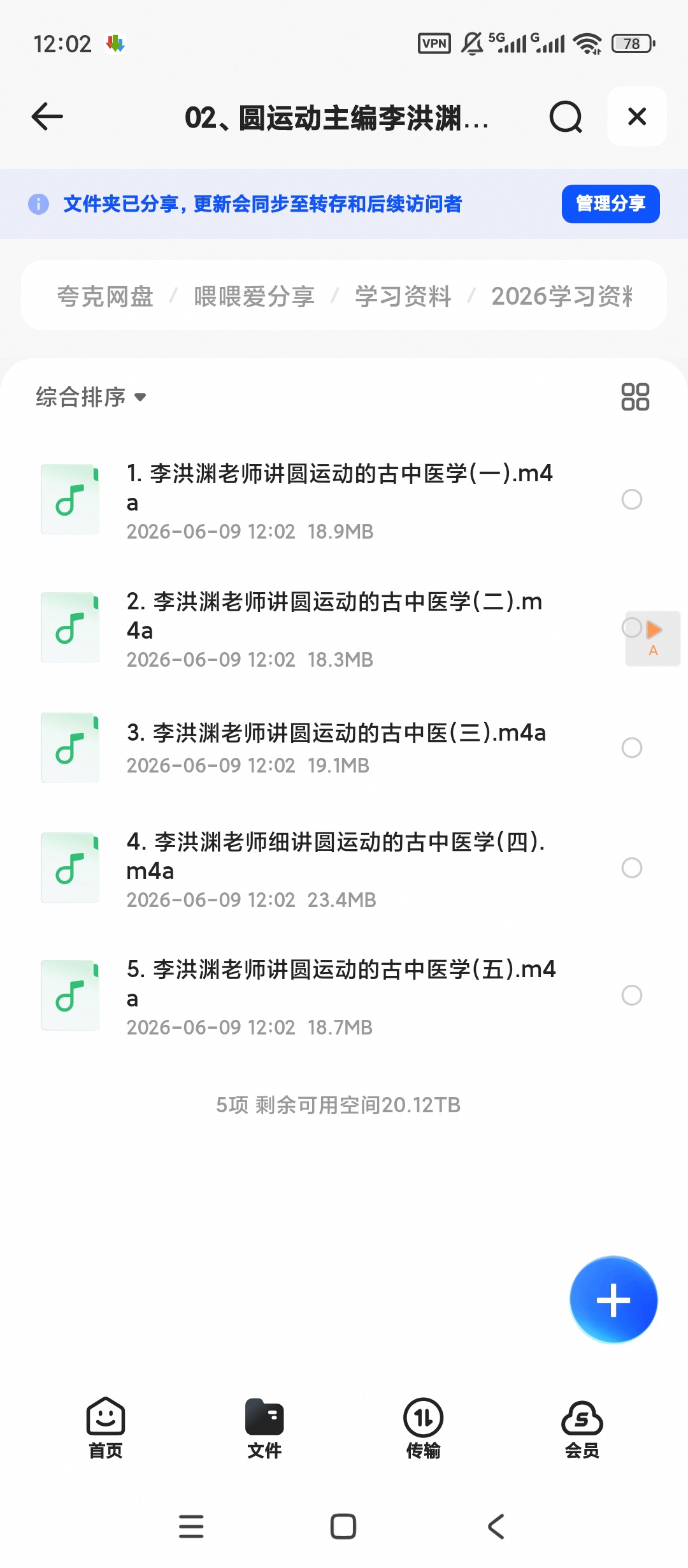Jump to 夸克网盘 in the breadcrumb
This screenshot has width=688, height=1568.
[105, 296]
